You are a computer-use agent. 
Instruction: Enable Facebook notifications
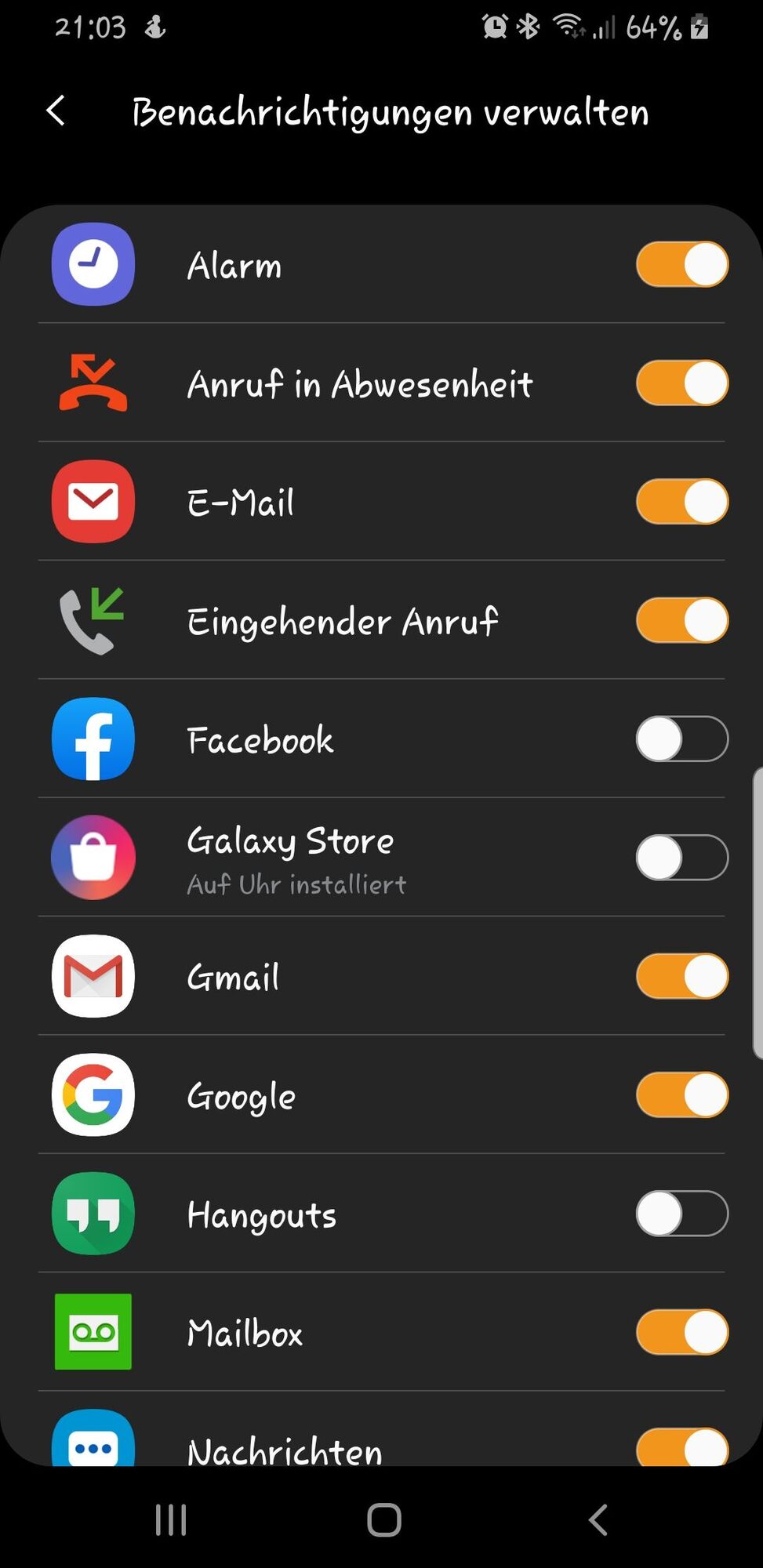pyautogui.click(x=681, y=739)
